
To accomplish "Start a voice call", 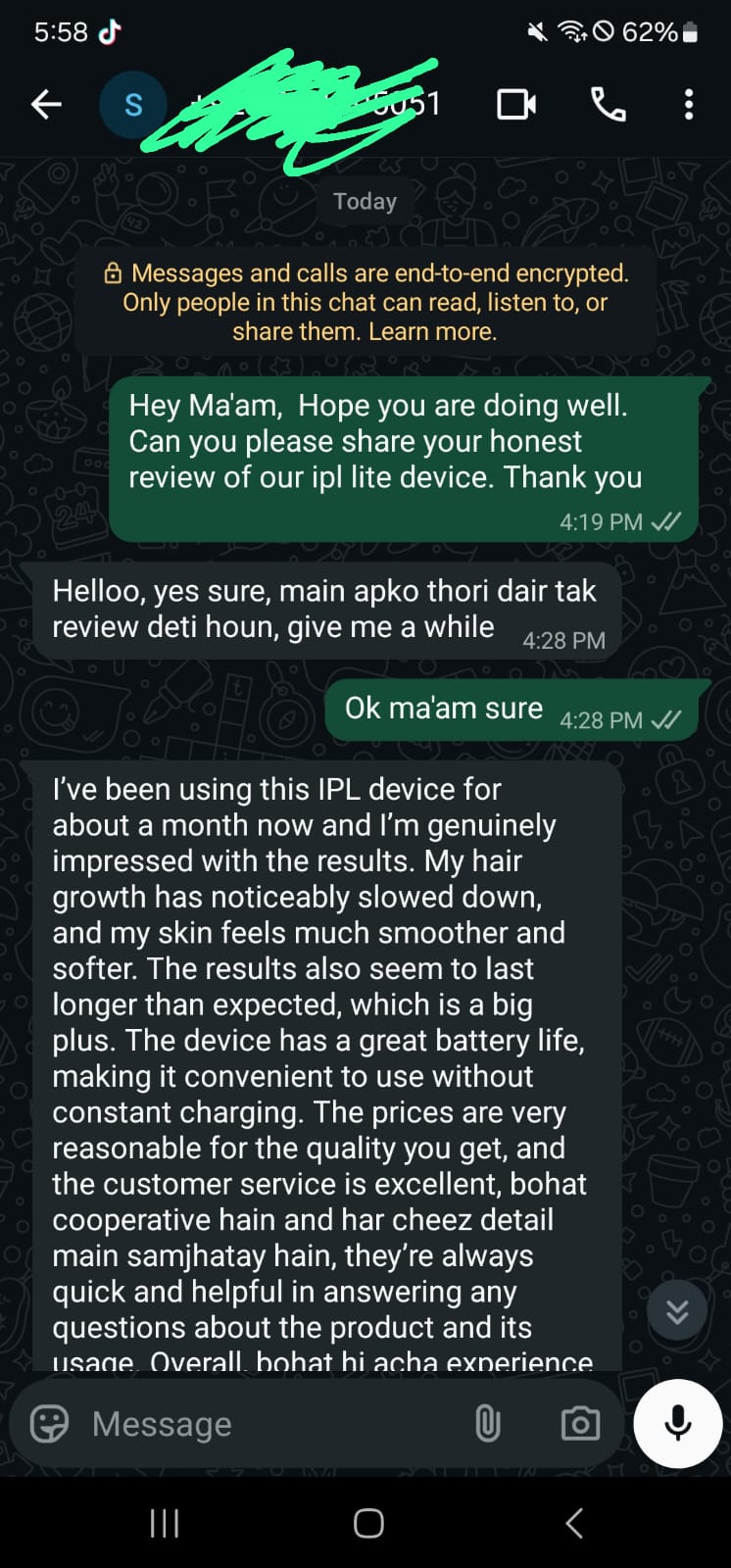I will click(x=609, y=104).
